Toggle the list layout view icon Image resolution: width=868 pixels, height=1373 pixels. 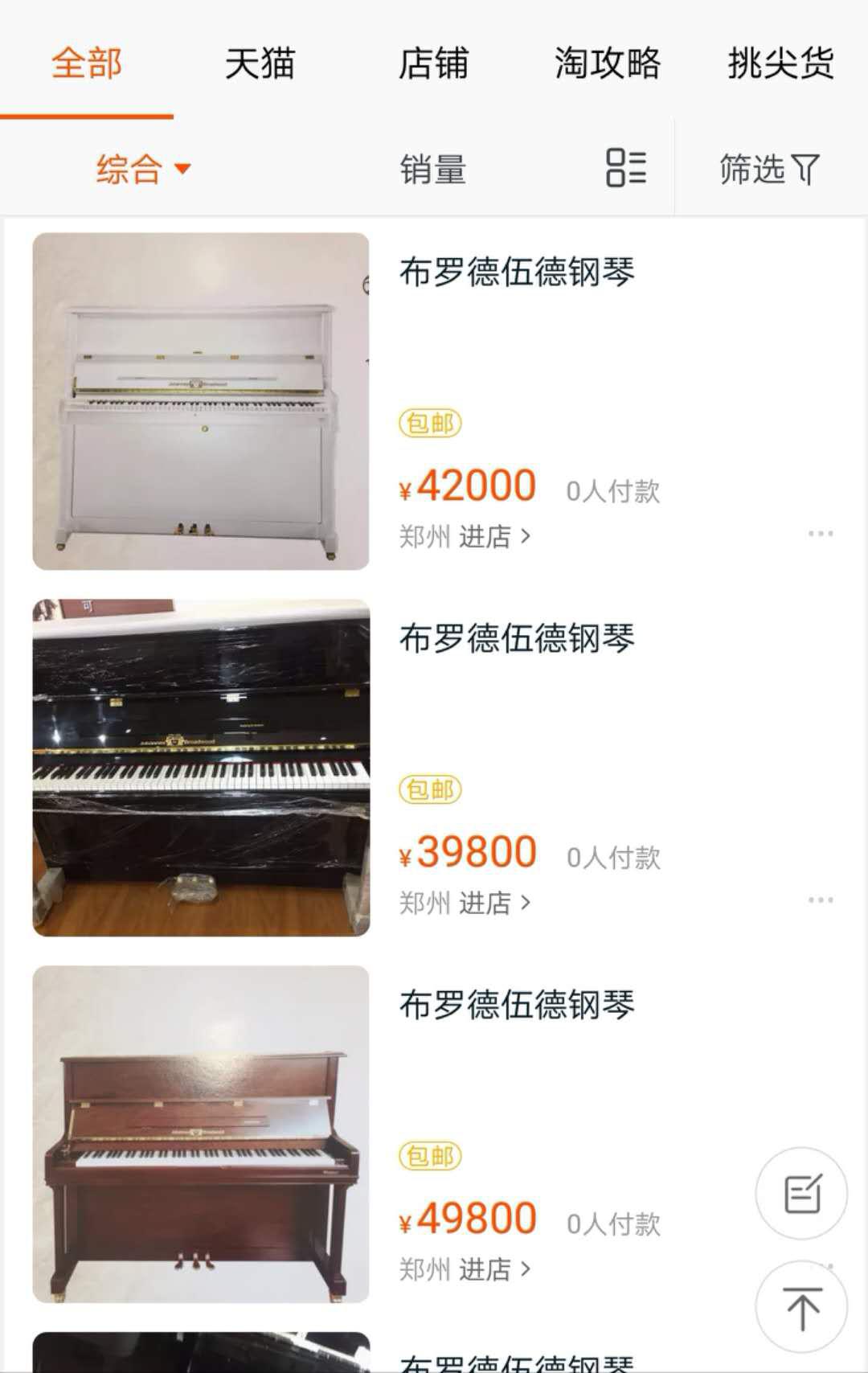tap(626, 168)
